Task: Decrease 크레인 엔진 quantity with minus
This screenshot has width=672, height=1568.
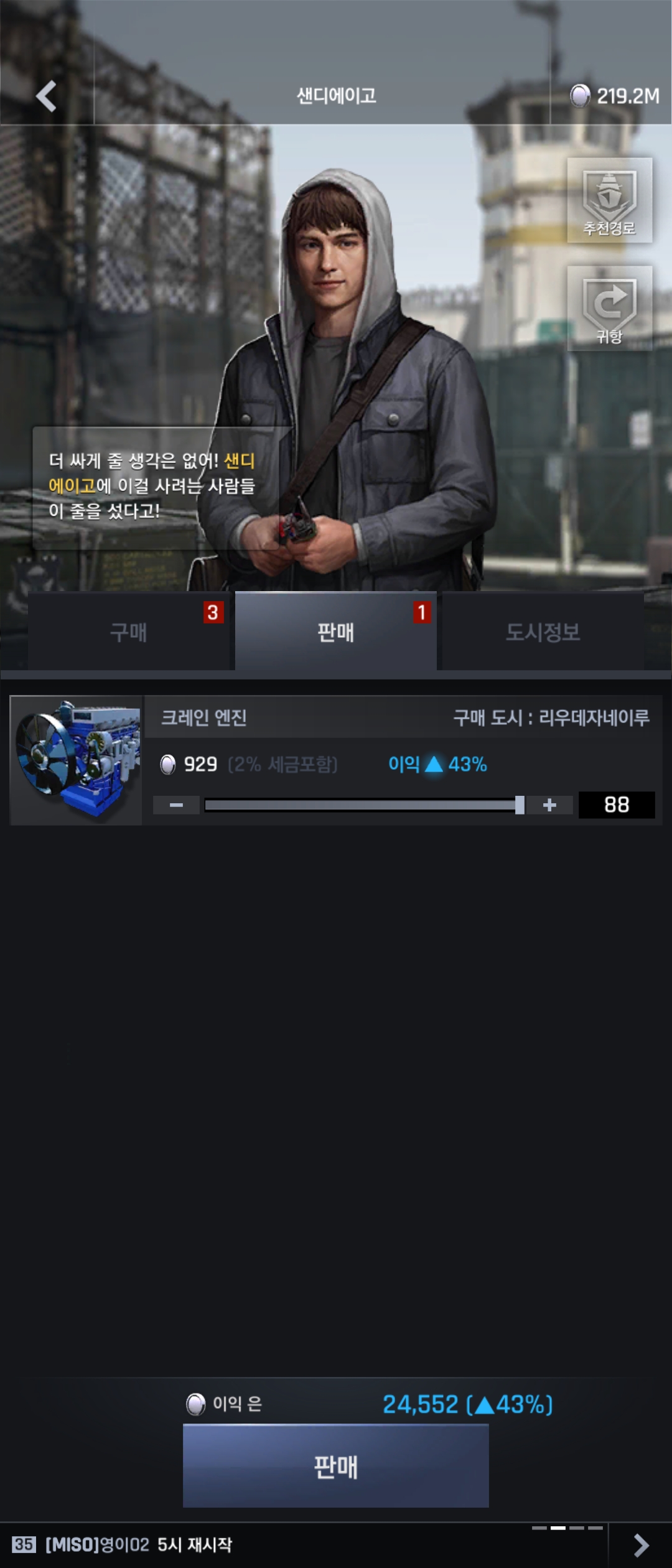Action: tap(177, 805)
